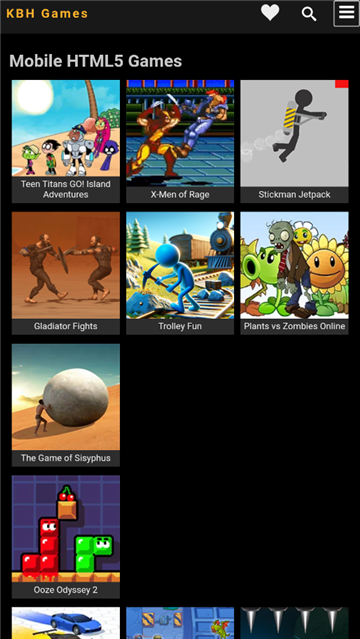Screen dimensions: 360x639
Task: Launch Stickman Jetpack game
Action: click(294, 141)
